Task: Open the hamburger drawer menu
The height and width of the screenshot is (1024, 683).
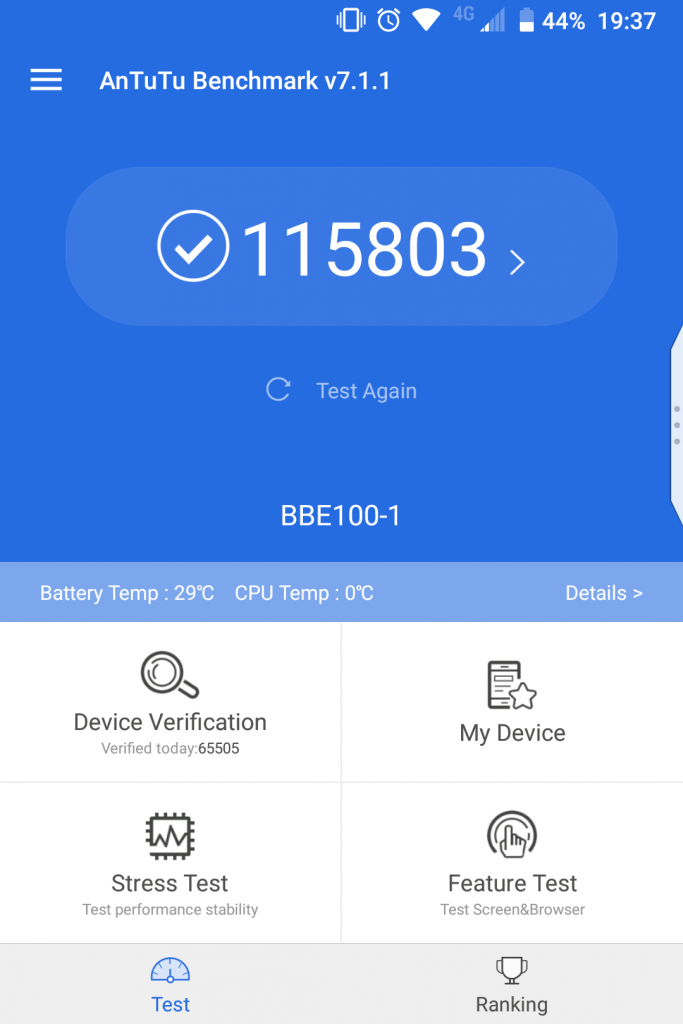Action: coord(46,81)
